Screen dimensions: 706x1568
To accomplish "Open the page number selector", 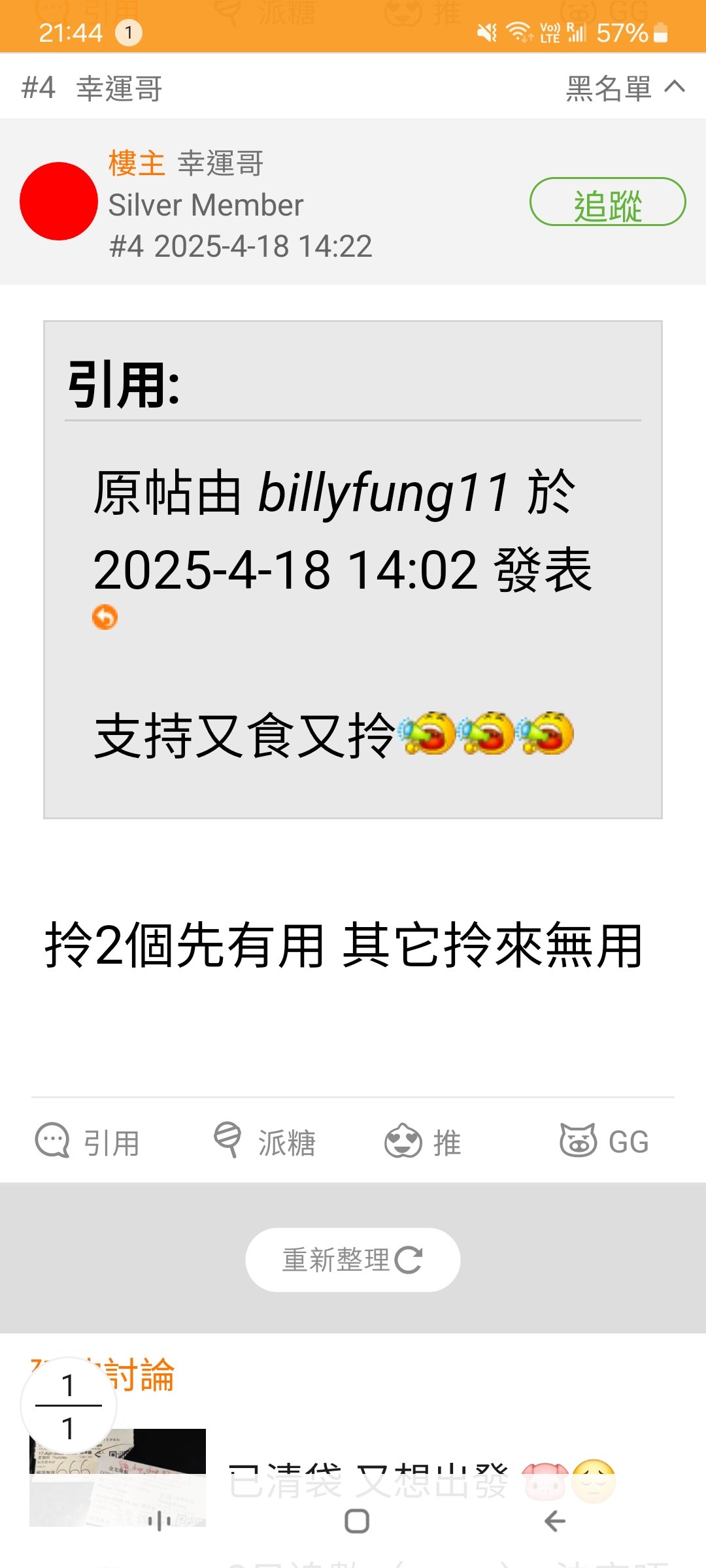I will (x=69, y=1405).
